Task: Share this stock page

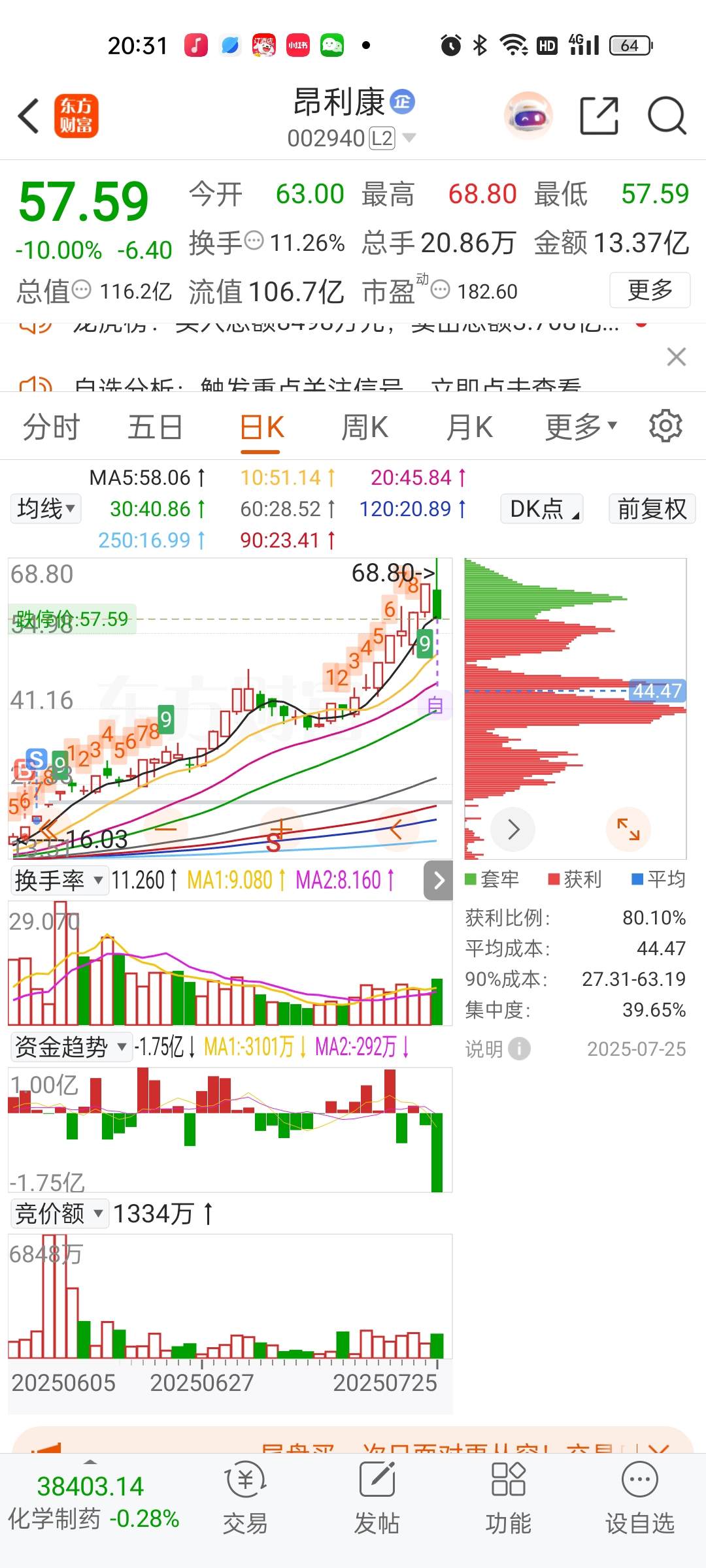Action: click(x=599, y=116)
